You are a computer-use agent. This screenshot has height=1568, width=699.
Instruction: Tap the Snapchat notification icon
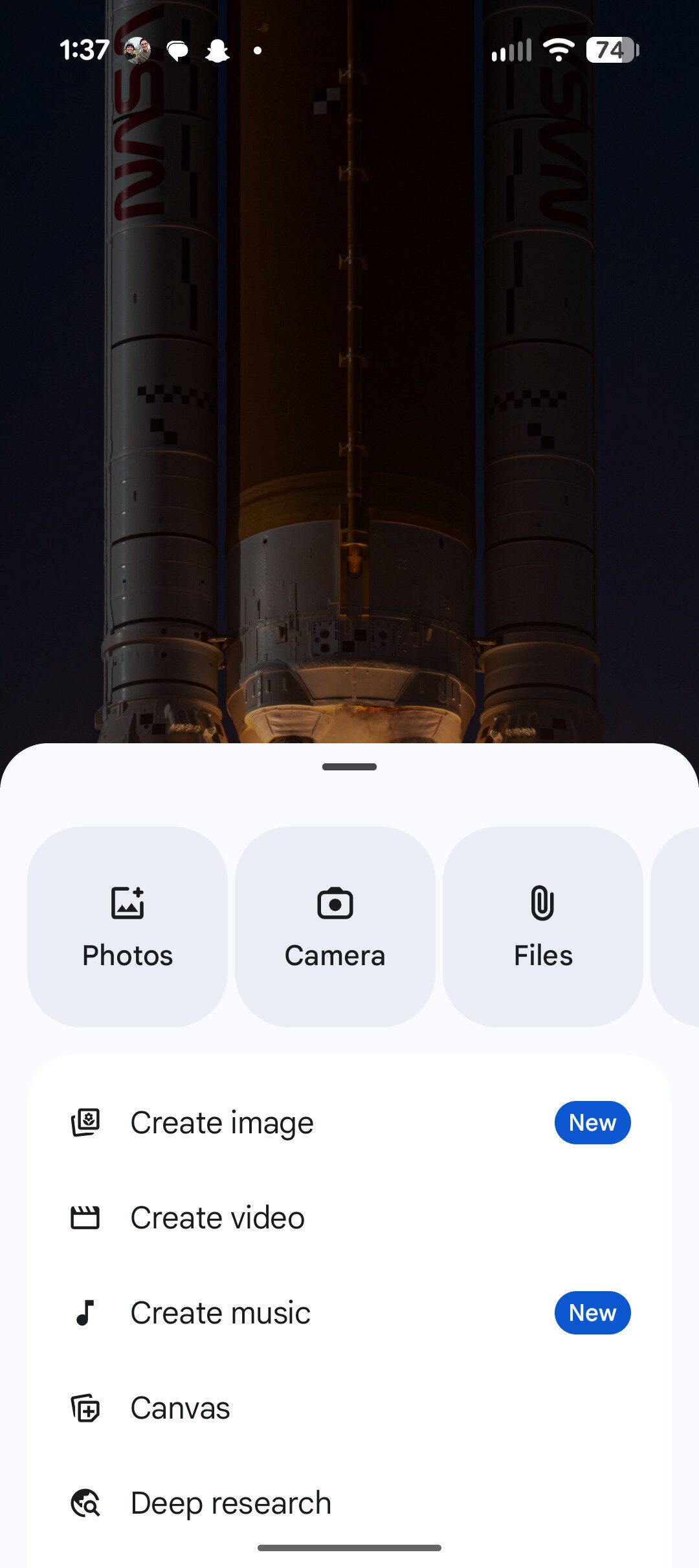click(218, 49)
